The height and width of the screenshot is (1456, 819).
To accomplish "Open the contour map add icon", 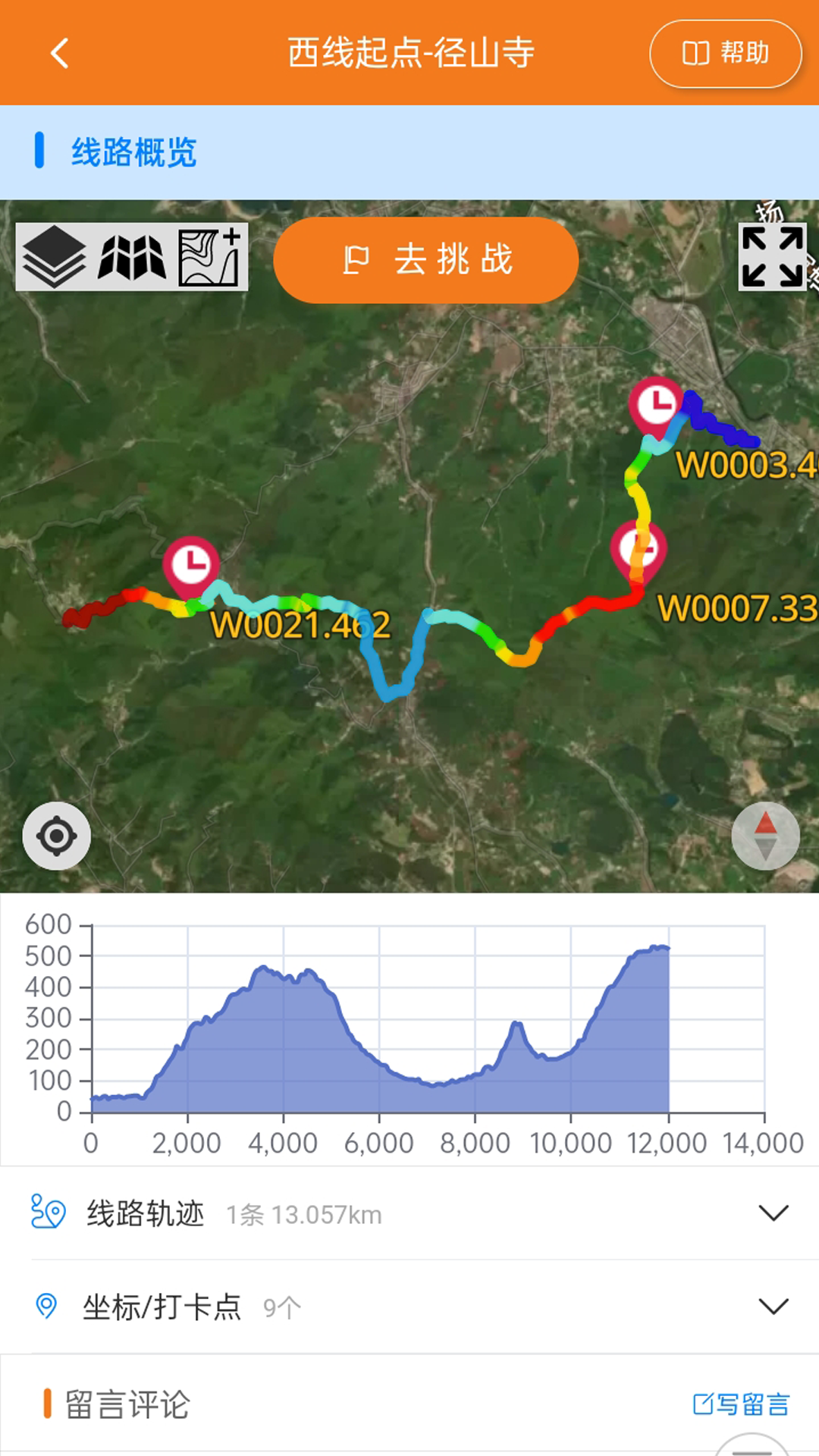I will [209, 257].
